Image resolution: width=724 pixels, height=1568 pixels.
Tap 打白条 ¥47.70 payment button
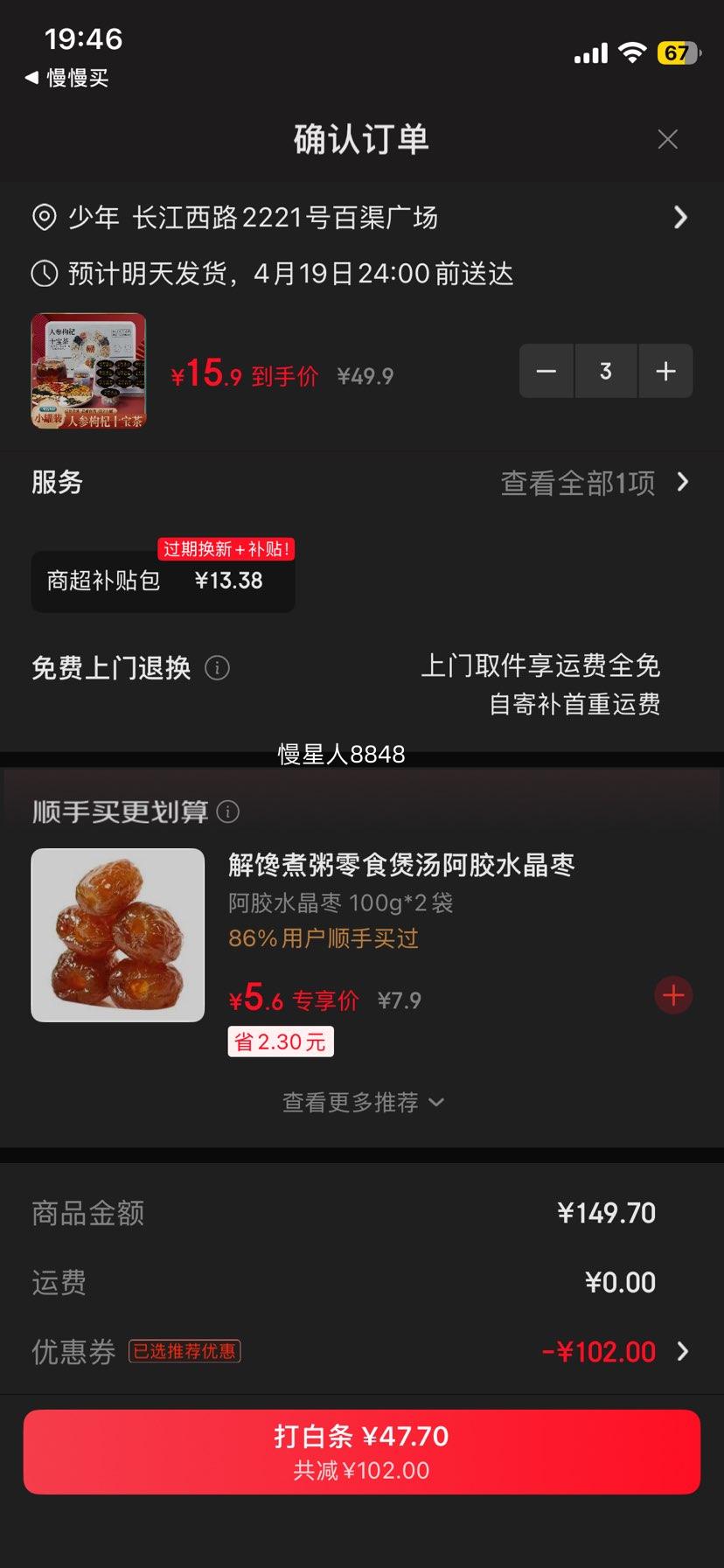pyautogui.click(x=362, y=1451)
